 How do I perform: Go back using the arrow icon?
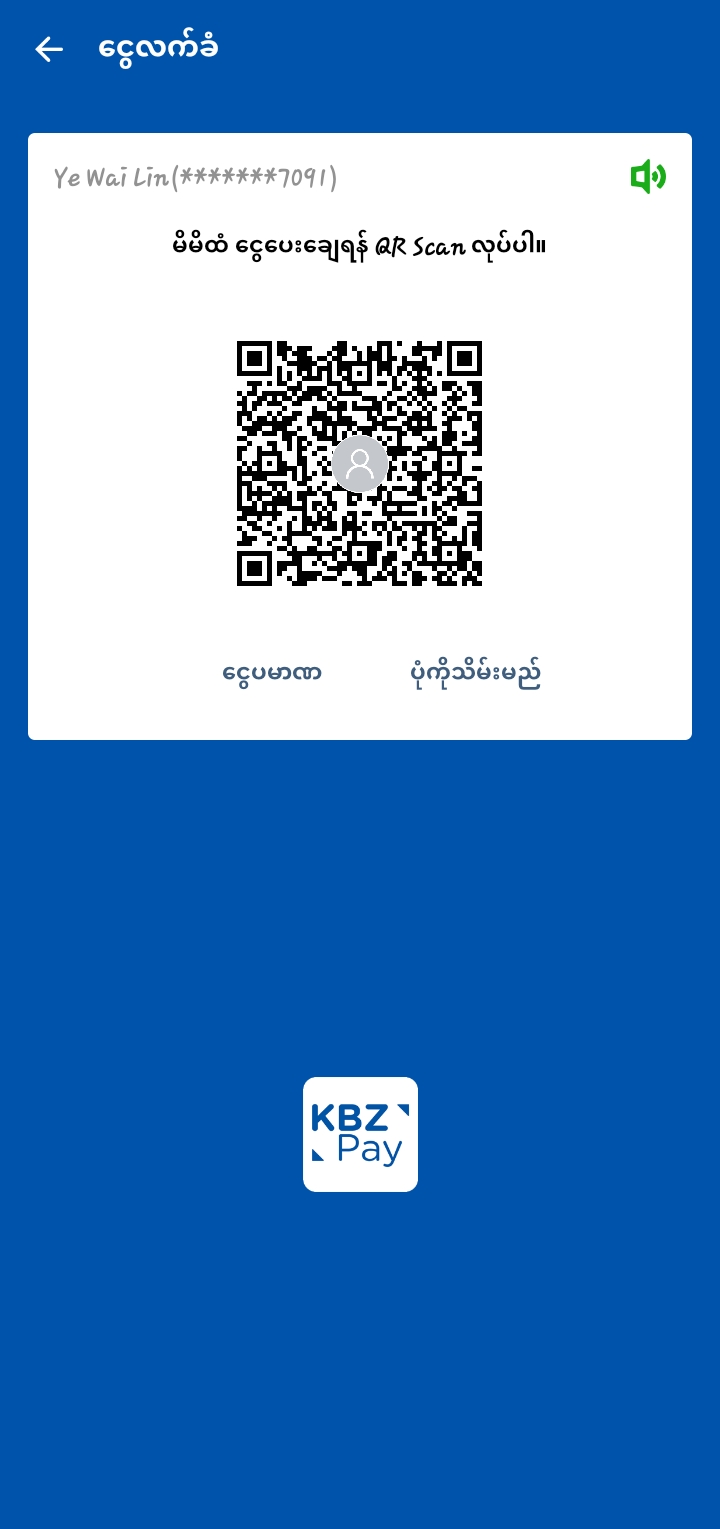pos(48,49)
